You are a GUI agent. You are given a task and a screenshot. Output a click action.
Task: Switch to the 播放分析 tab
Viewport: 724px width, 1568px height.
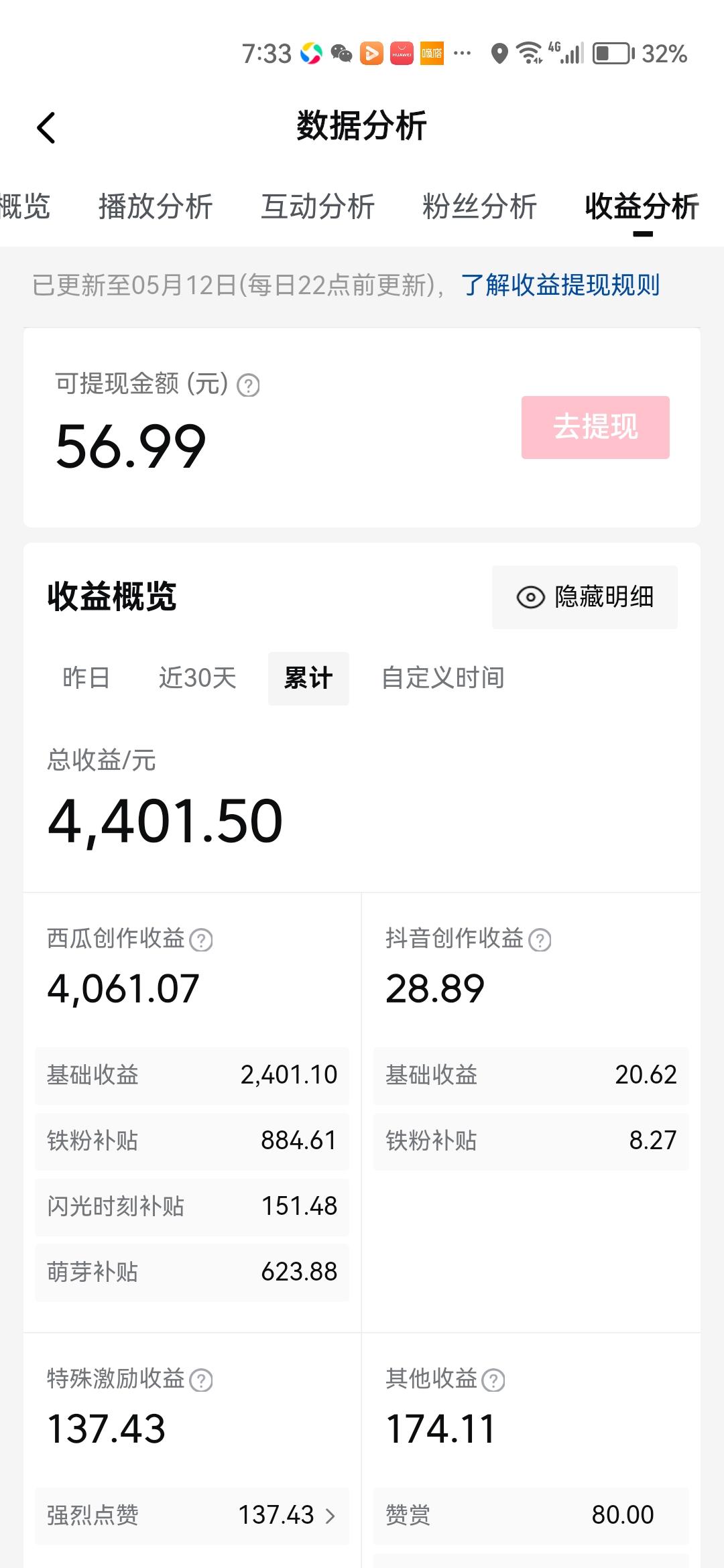156,206
